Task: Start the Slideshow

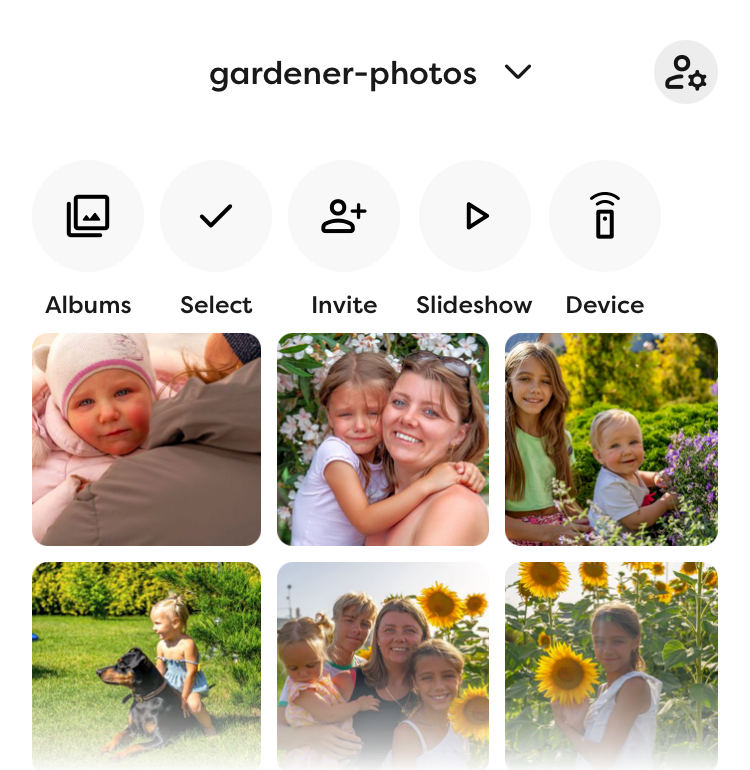Action: point(475,216)
